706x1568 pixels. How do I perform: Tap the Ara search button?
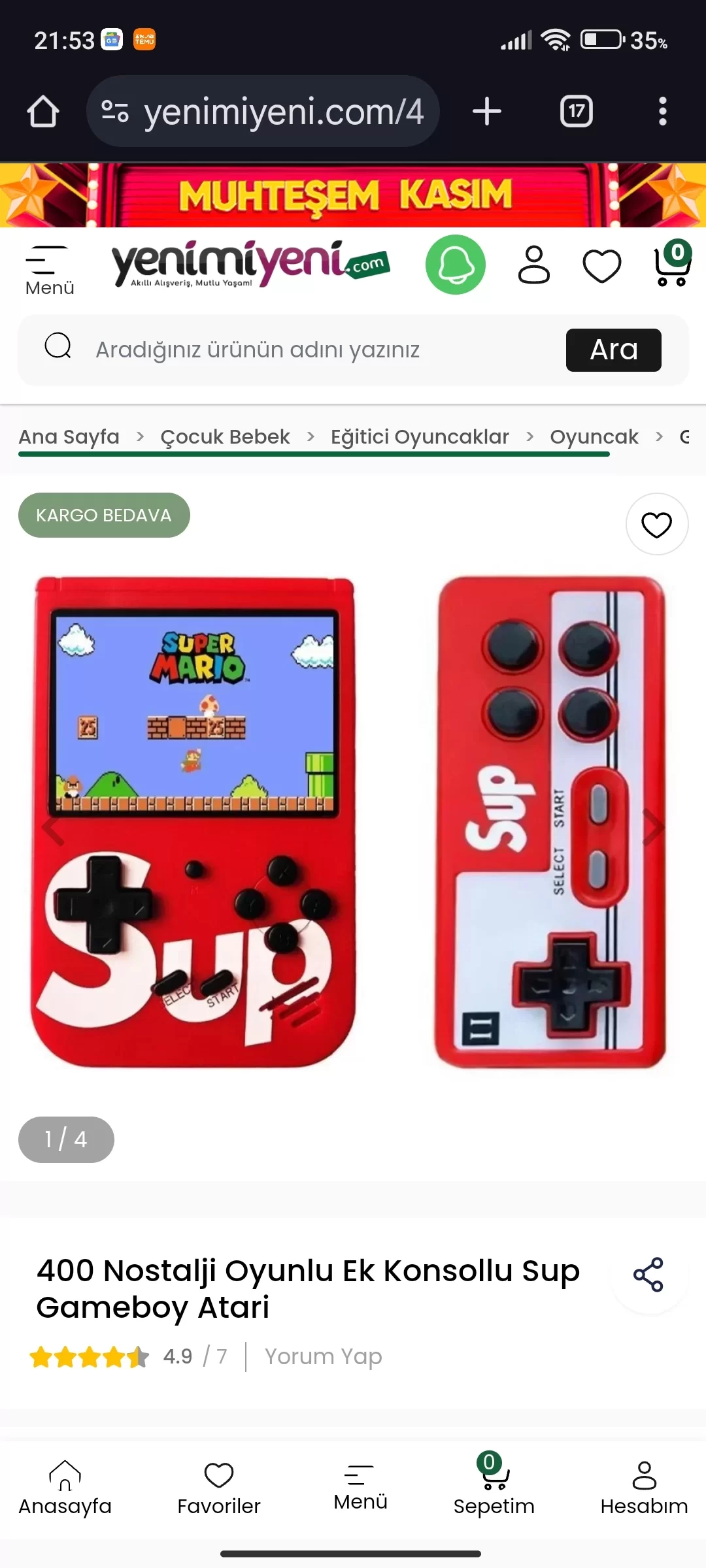click(x=613, y=350)
